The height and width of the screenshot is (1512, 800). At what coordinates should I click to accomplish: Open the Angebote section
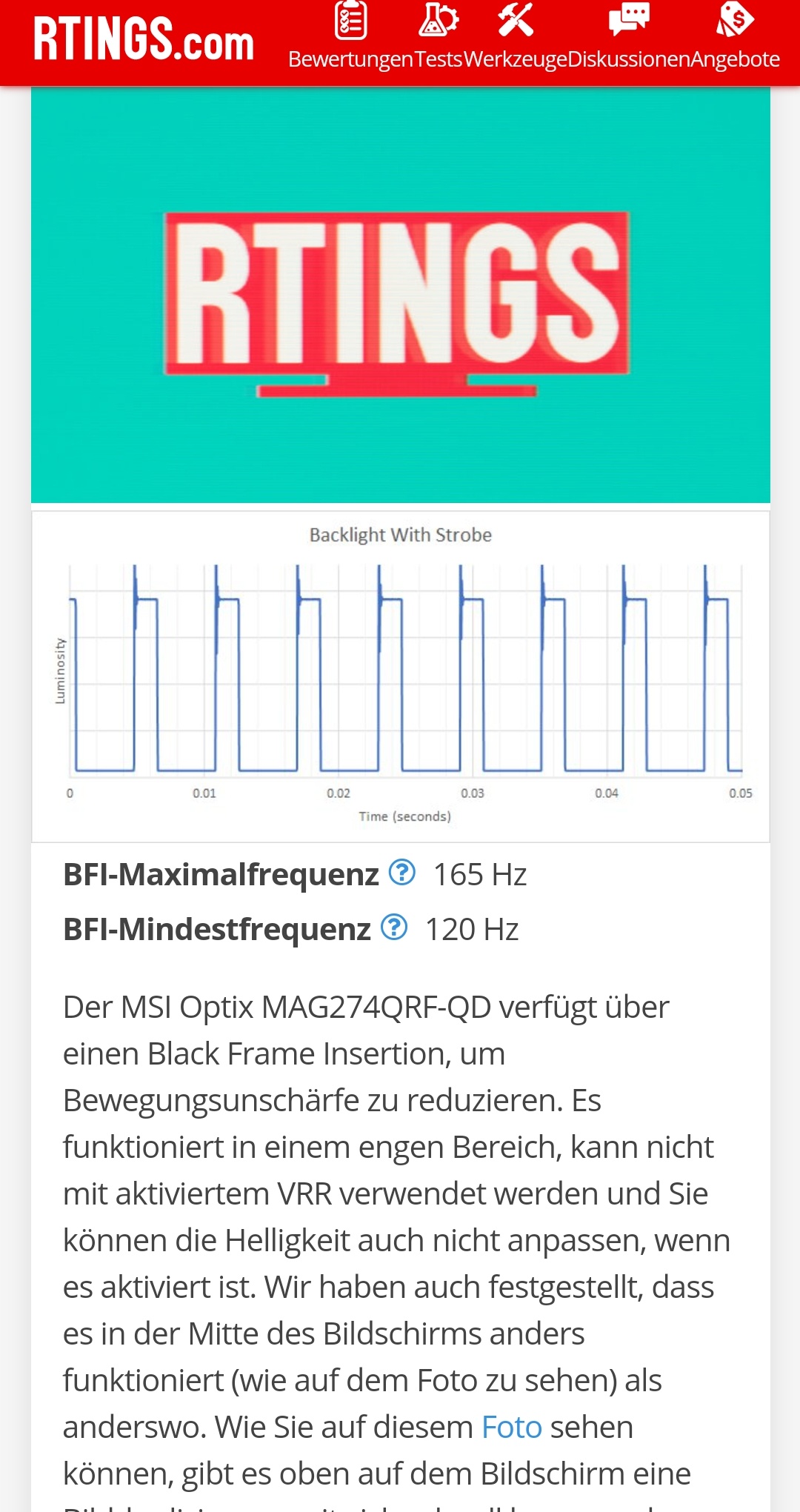pos(735,37)
